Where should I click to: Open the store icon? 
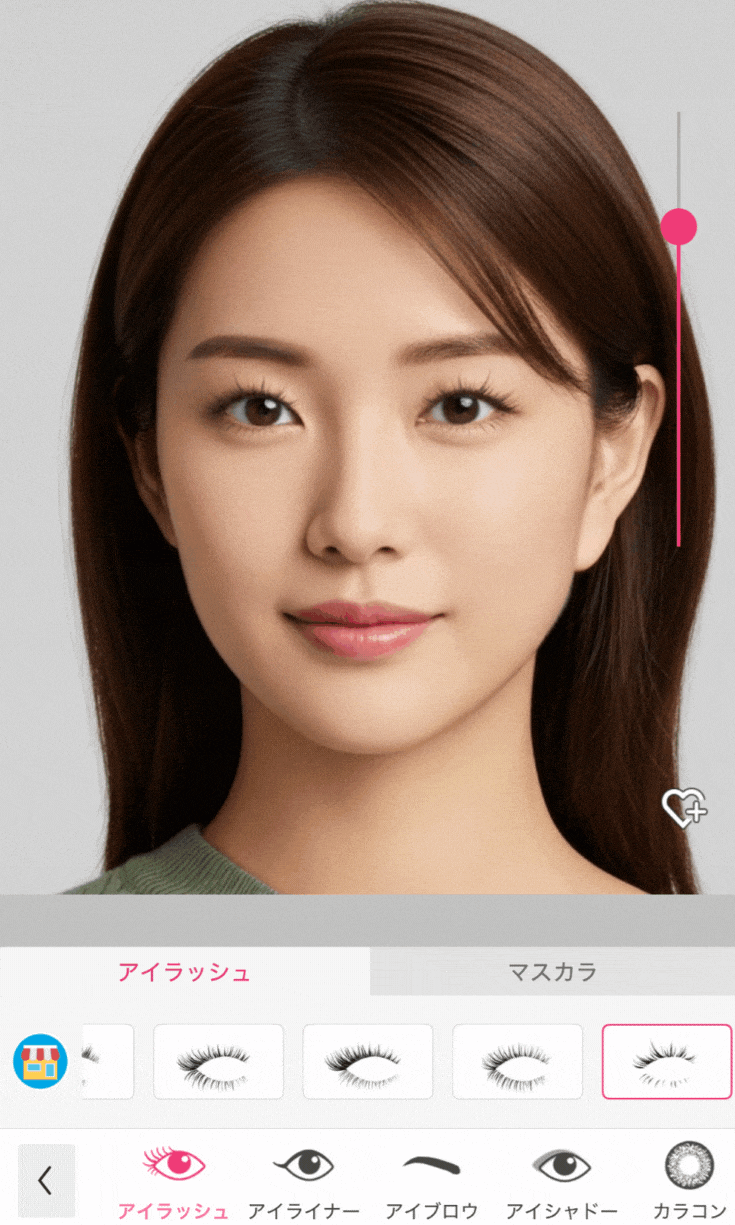[x=40, y=1061]
